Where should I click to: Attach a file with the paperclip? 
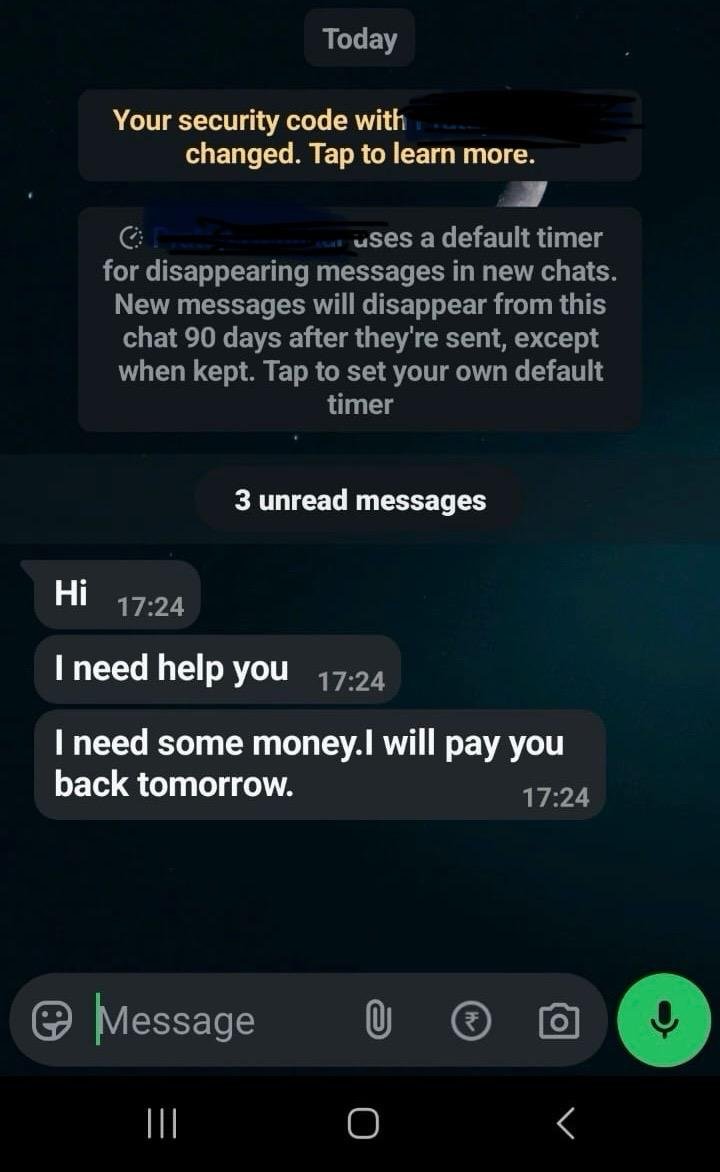(x=378, y=1021)
